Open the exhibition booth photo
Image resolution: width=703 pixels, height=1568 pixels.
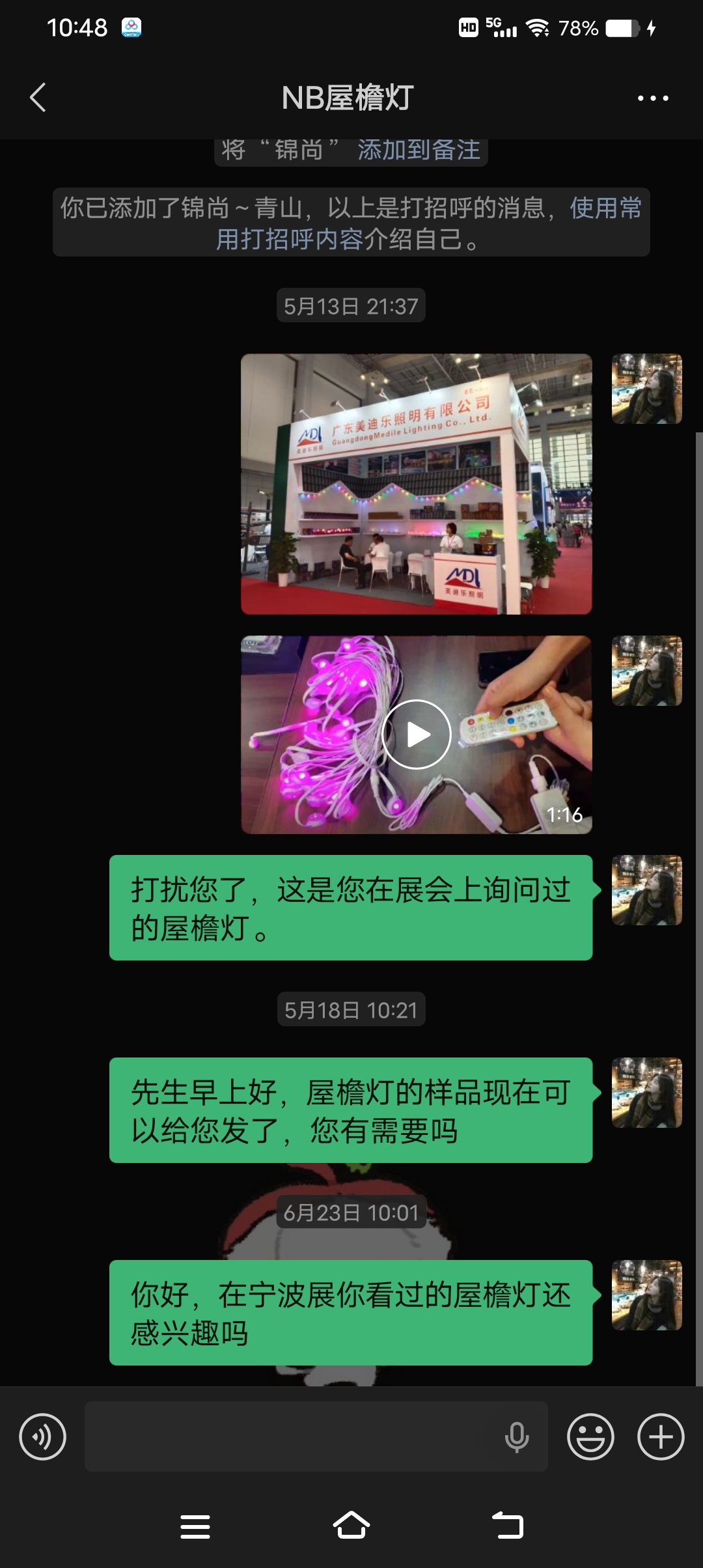417,484
